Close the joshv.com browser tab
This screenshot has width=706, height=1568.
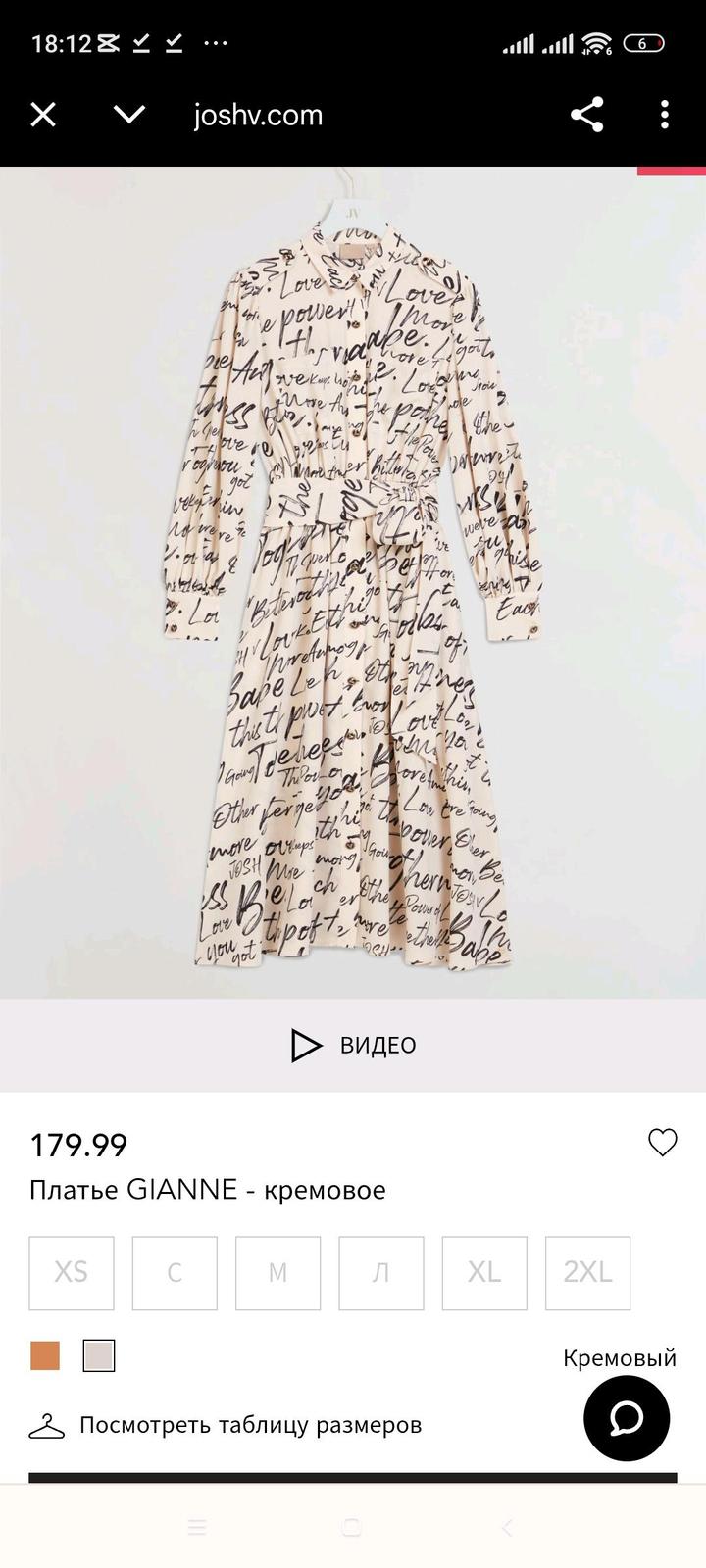43,116
